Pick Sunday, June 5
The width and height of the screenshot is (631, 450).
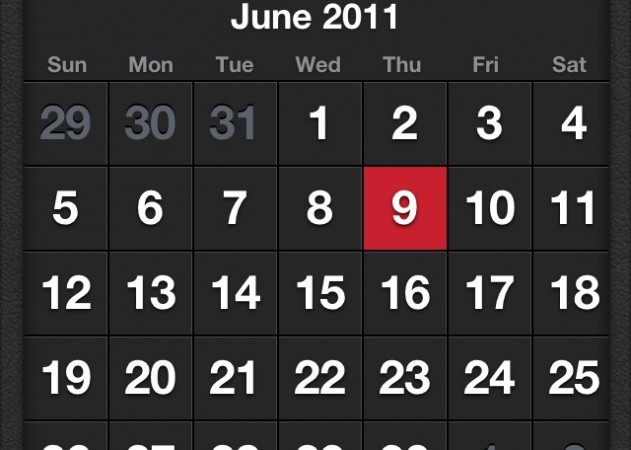click(x=64, y=208)
